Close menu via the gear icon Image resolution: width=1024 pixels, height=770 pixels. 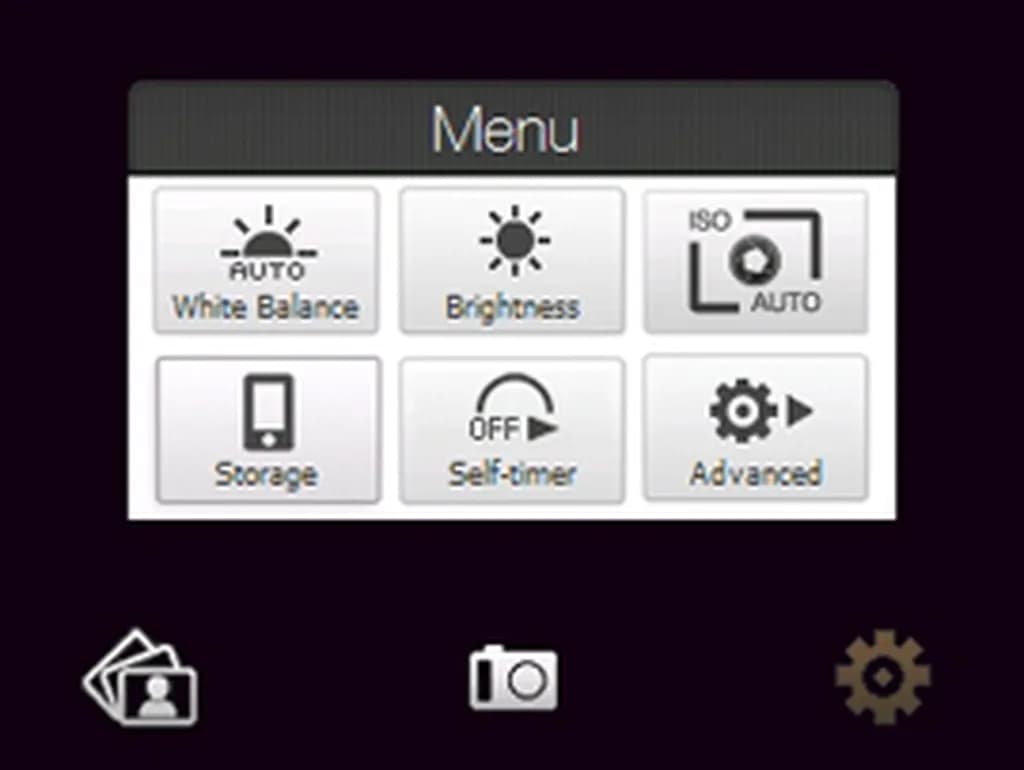883,677
